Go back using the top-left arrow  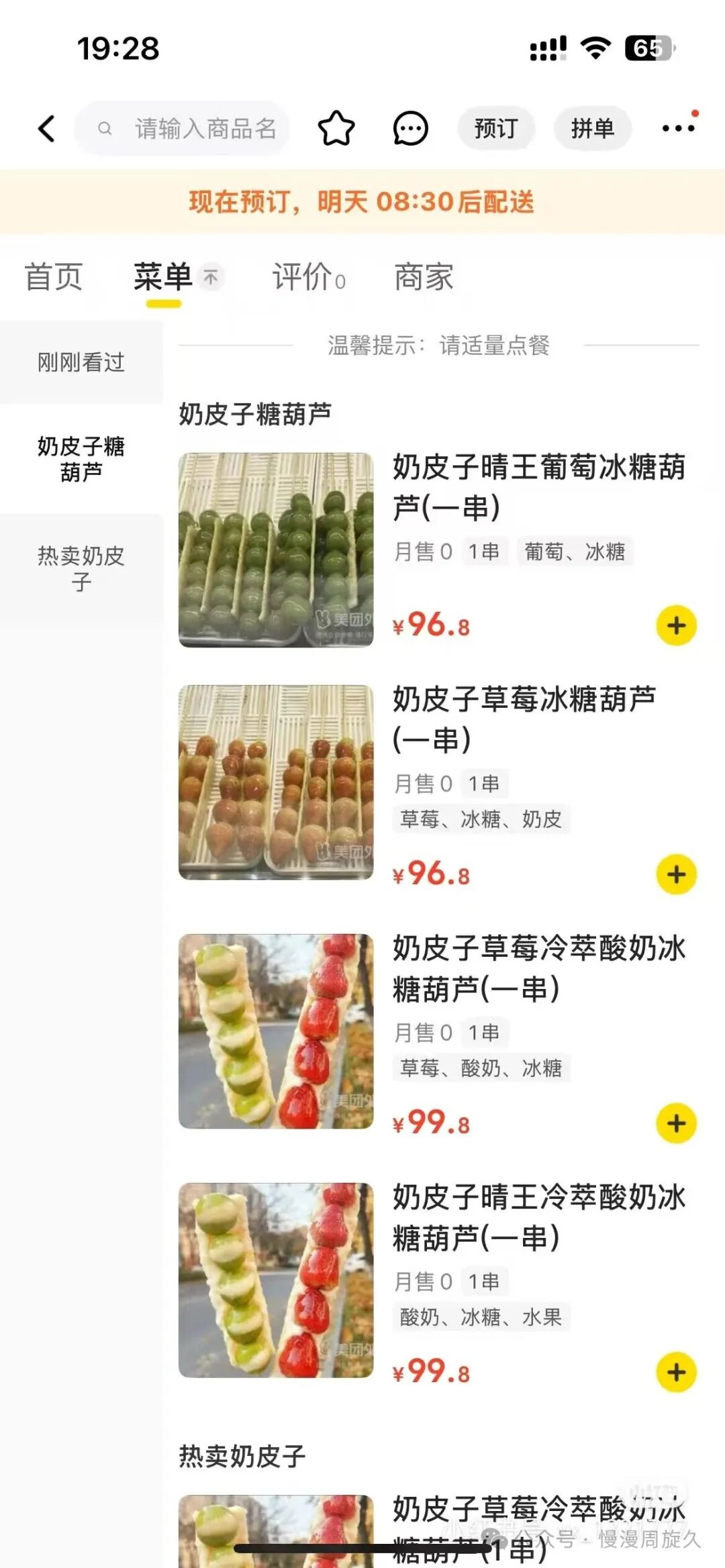pos(46,128)
